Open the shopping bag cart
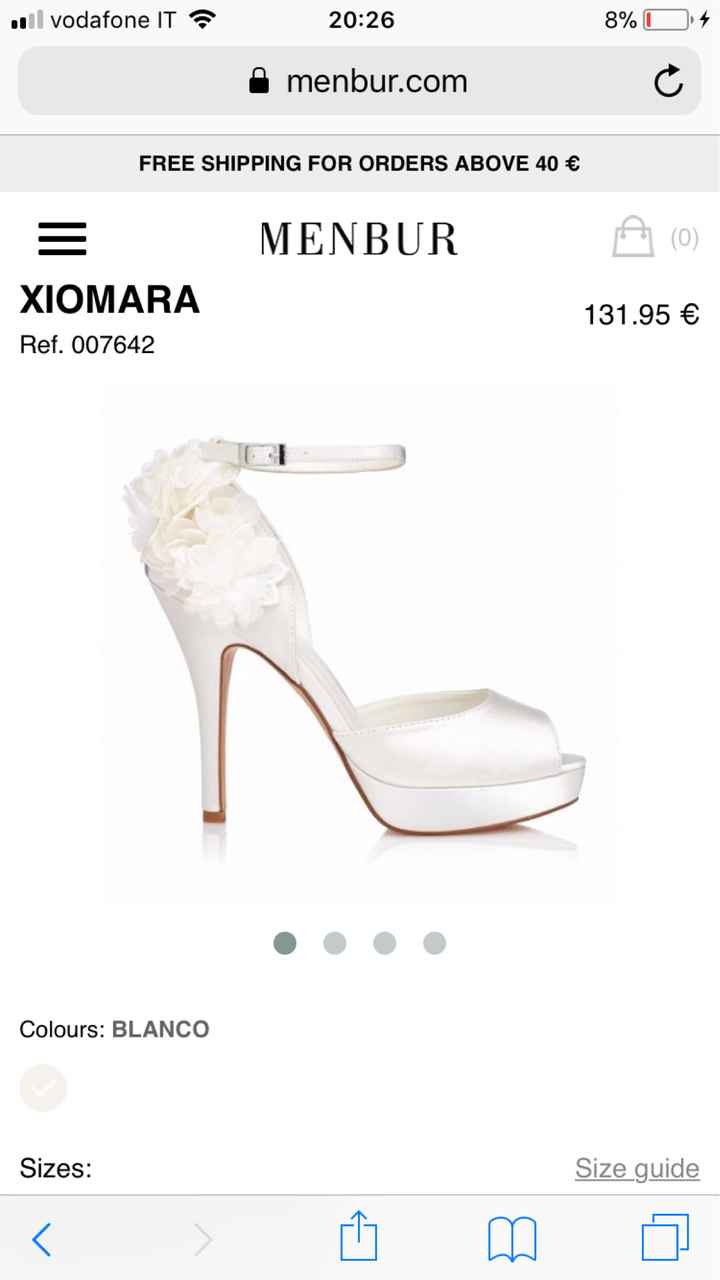 coord(632,237)
